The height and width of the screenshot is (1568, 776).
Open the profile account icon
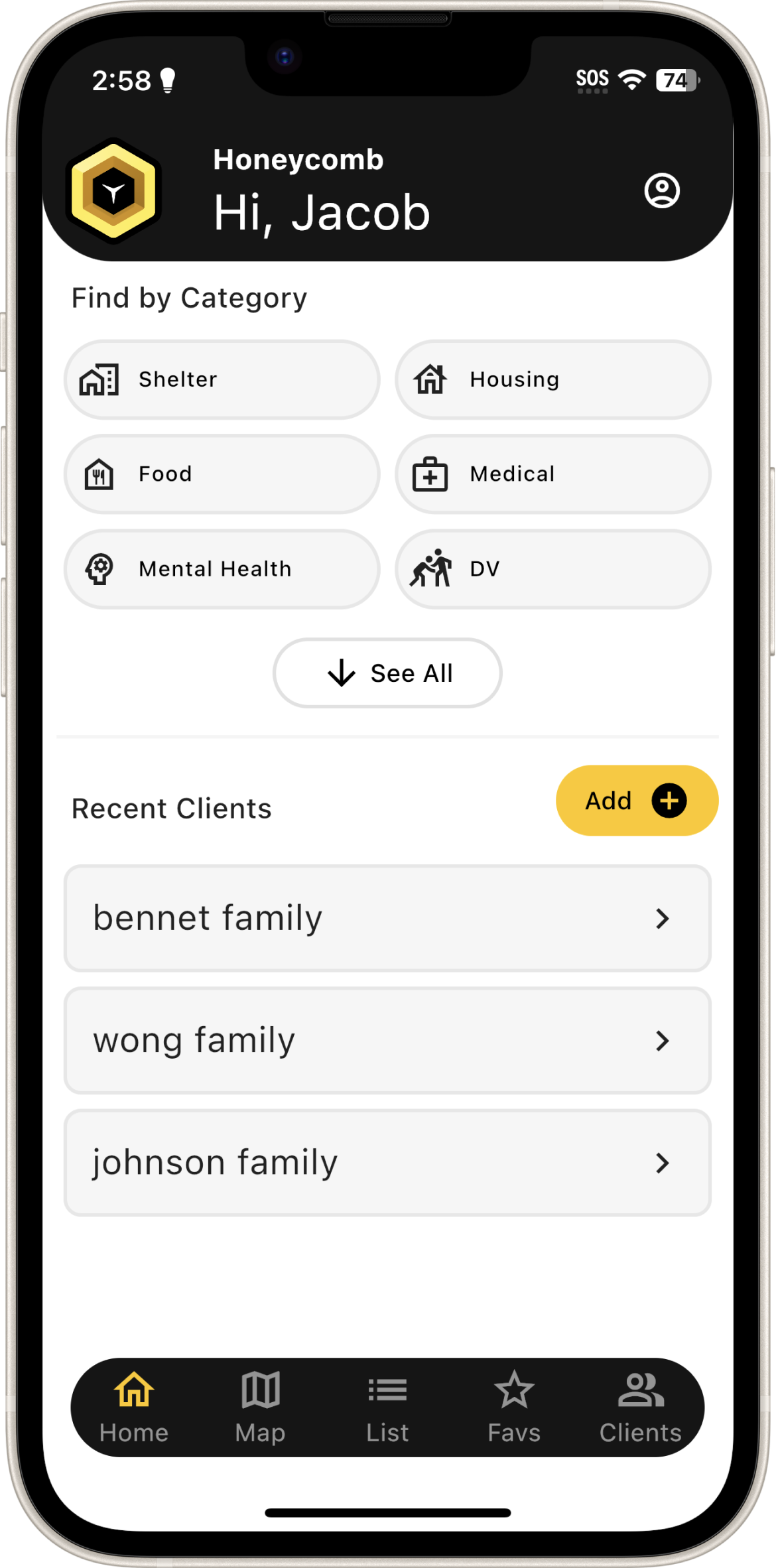pyautogui.click(x=662, y=191)
